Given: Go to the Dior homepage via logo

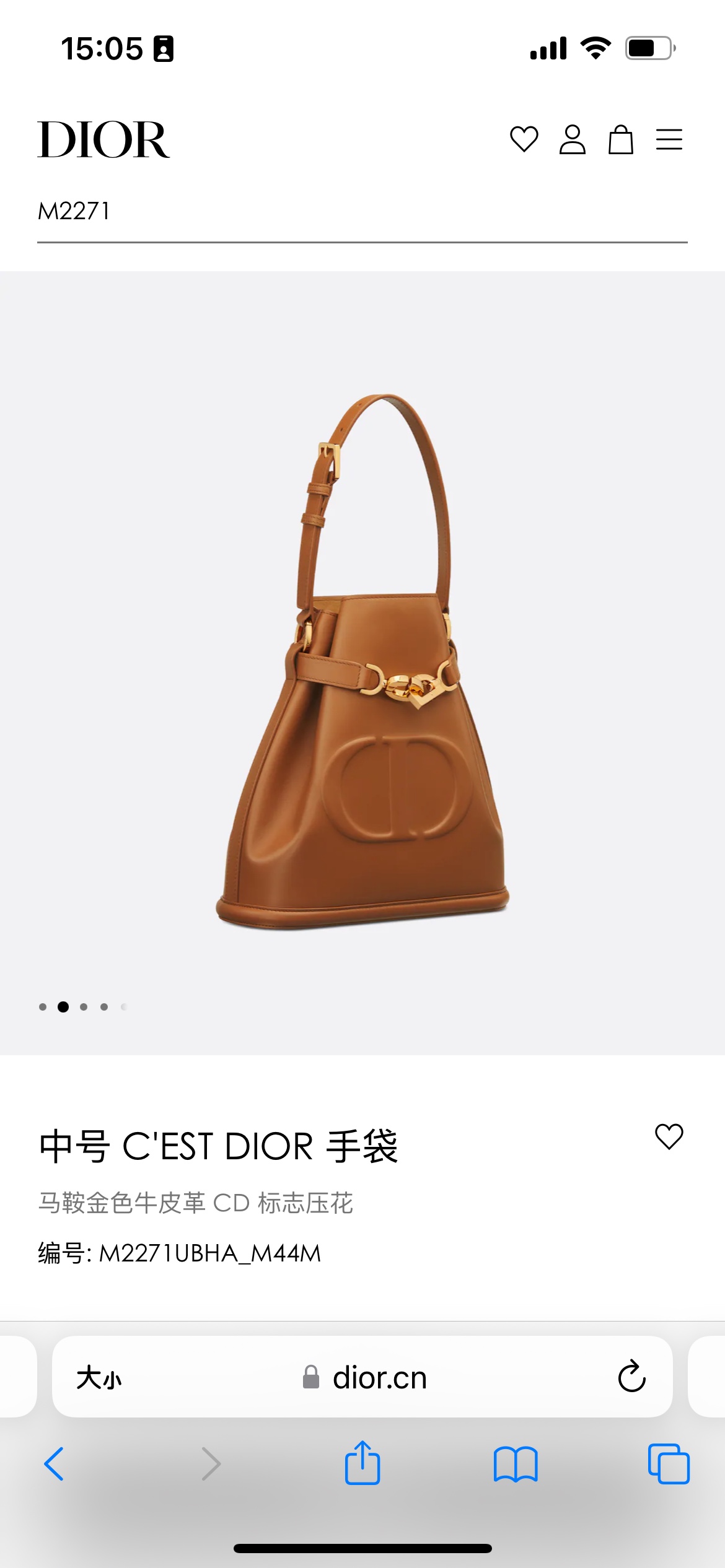Looking at the screenshot, I should click(x=103, y=139).
